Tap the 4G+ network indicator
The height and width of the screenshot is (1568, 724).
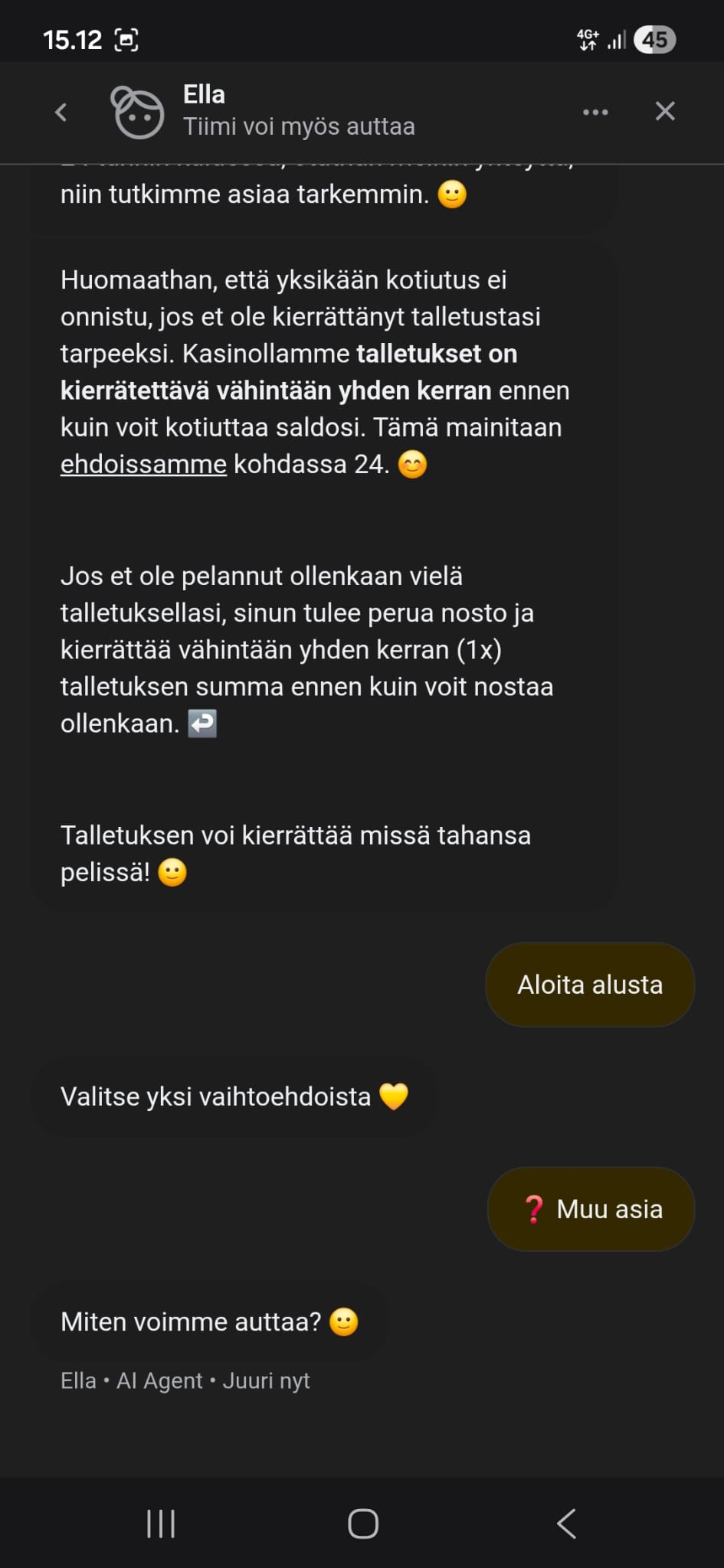587,38
